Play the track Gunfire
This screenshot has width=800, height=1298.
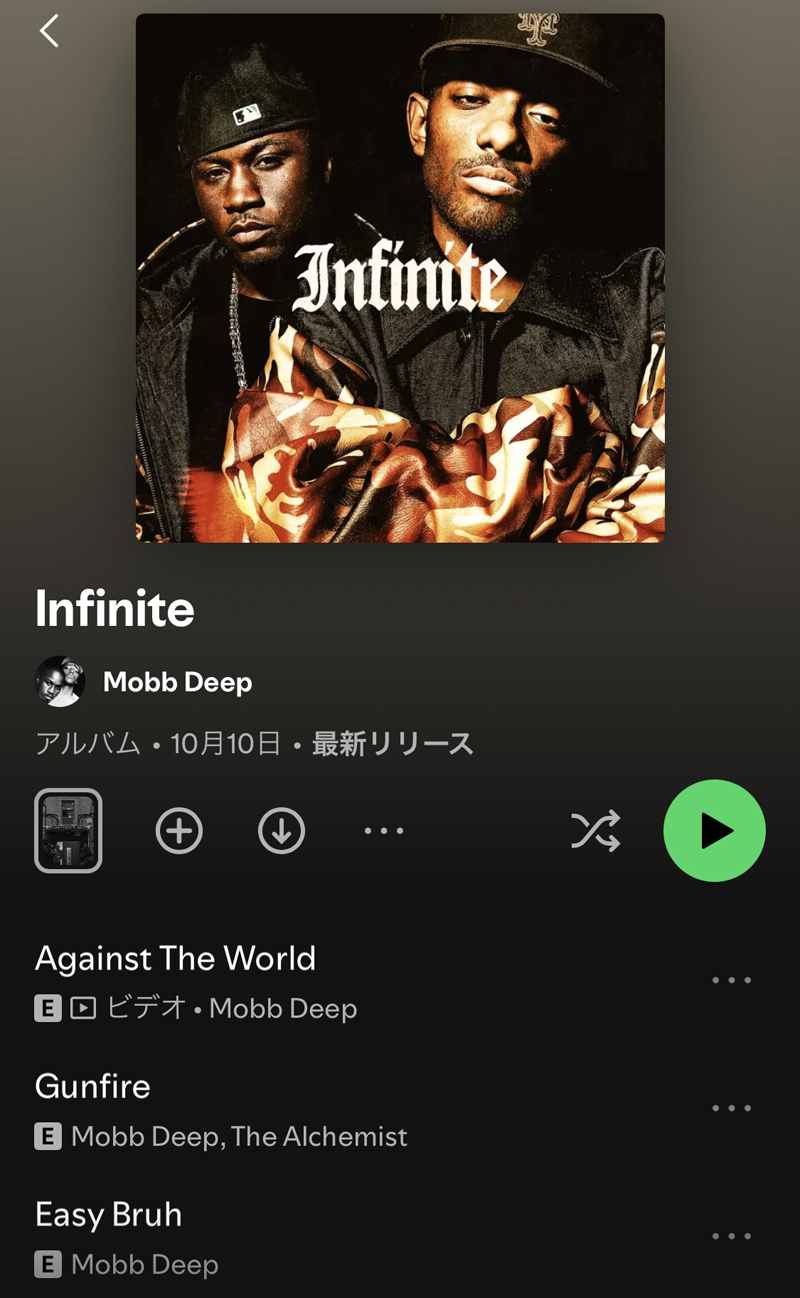click(93, 1087)
